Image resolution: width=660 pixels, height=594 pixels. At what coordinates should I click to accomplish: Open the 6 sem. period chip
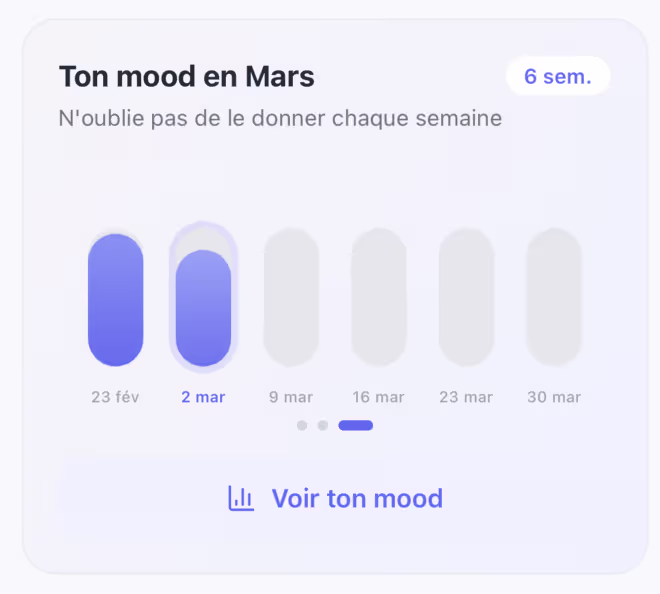tap(557, 77)
